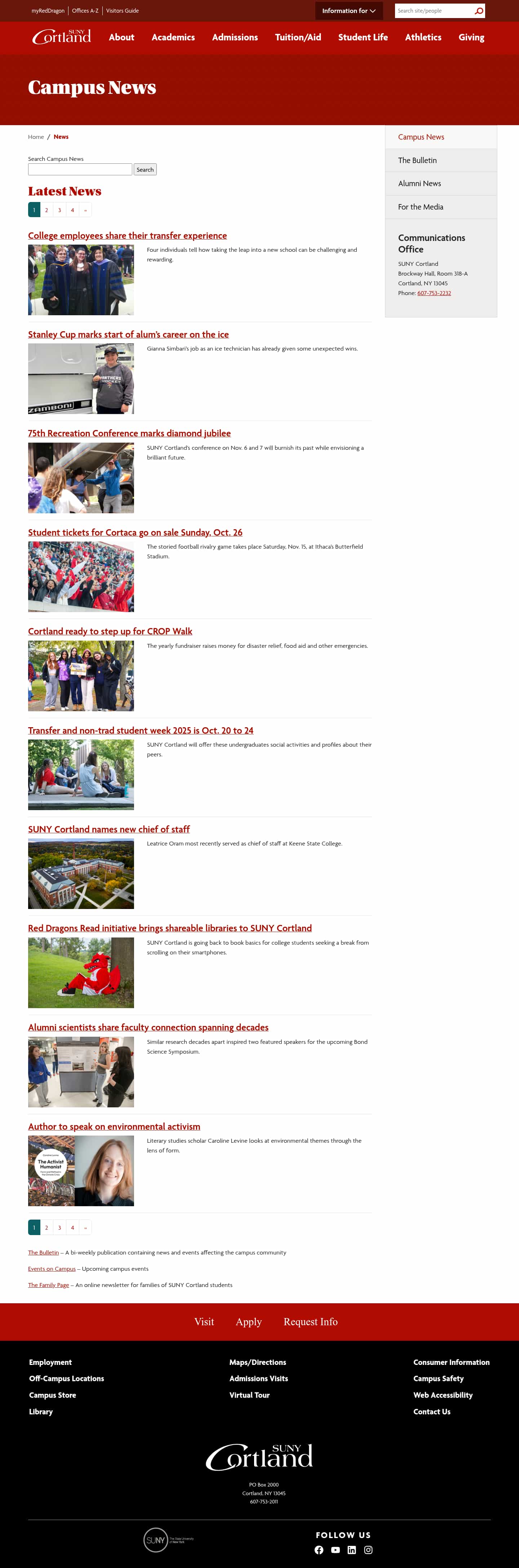Image resolution: width=519 pixels, height=1568 pixels.
Task: Open the Academics navigation item
Action: coord(173,37)
